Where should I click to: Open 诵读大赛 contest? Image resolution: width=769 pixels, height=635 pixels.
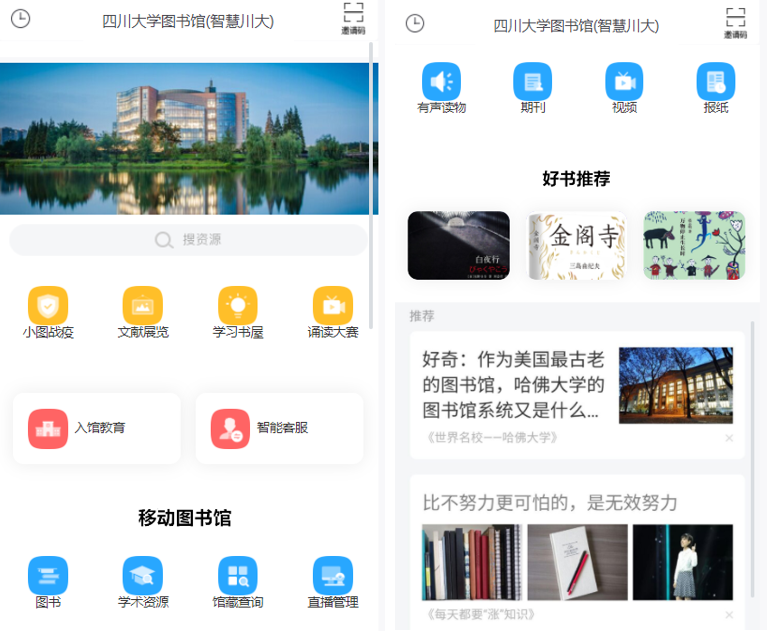point(333,306)
